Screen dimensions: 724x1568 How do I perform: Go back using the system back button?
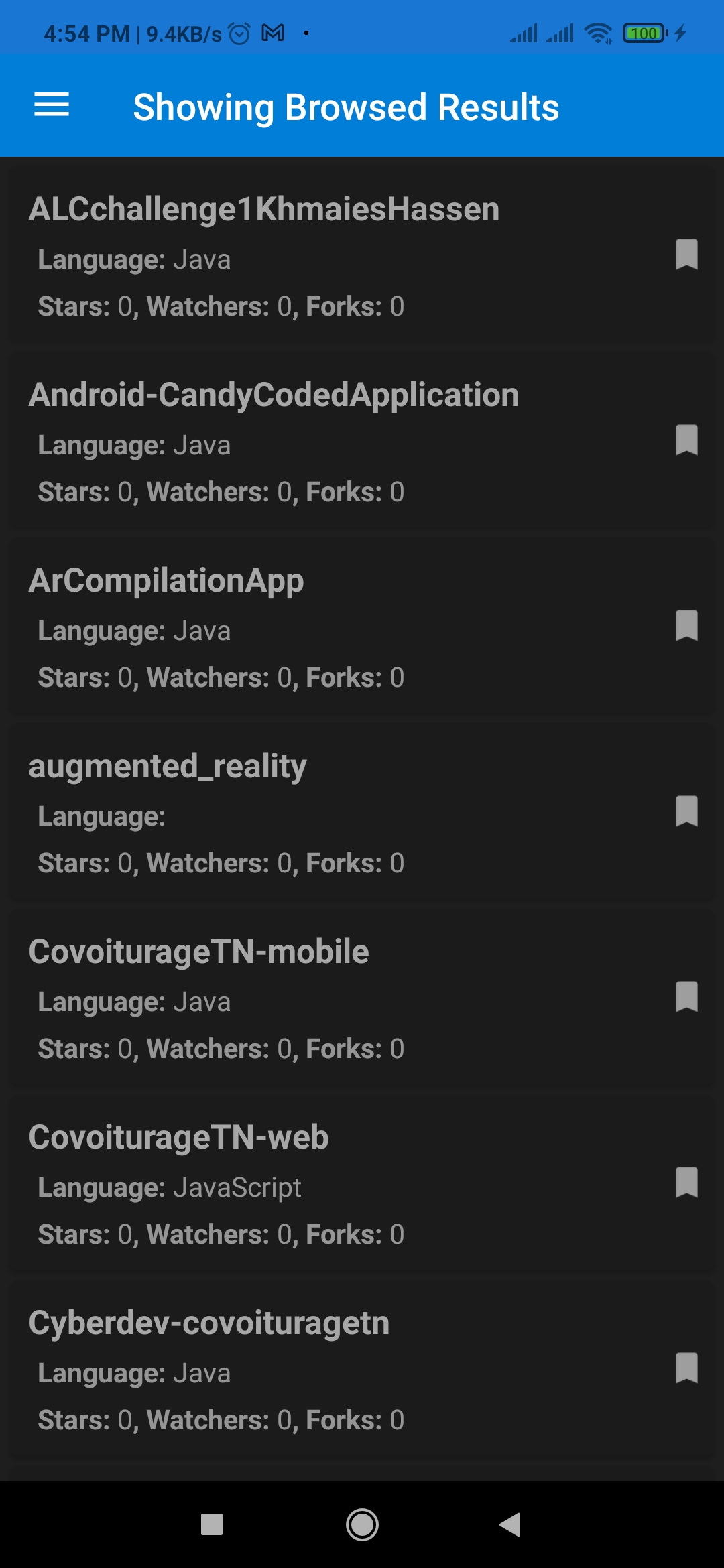510,1524
